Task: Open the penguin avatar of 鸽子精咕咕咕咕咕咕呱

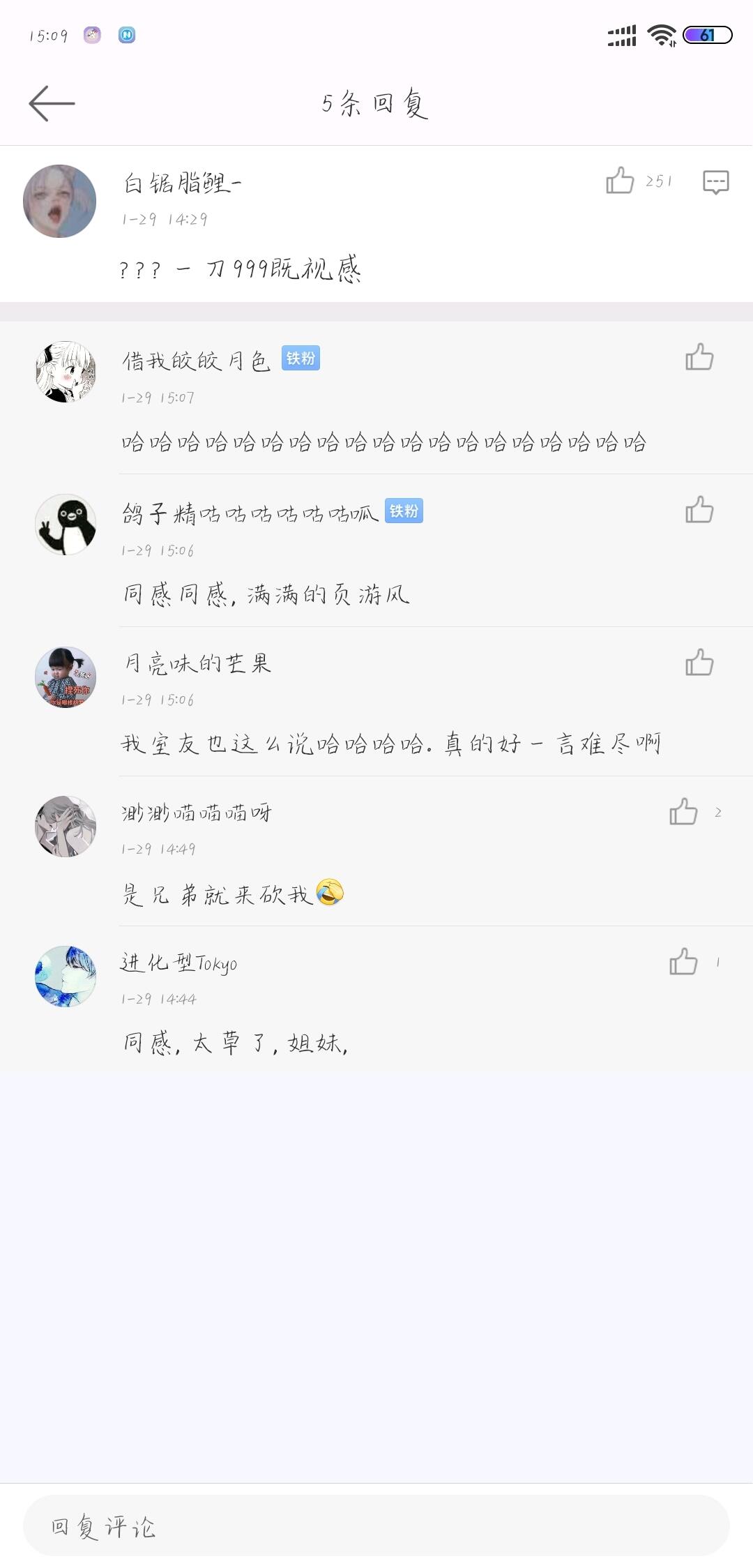Action: 66,525
